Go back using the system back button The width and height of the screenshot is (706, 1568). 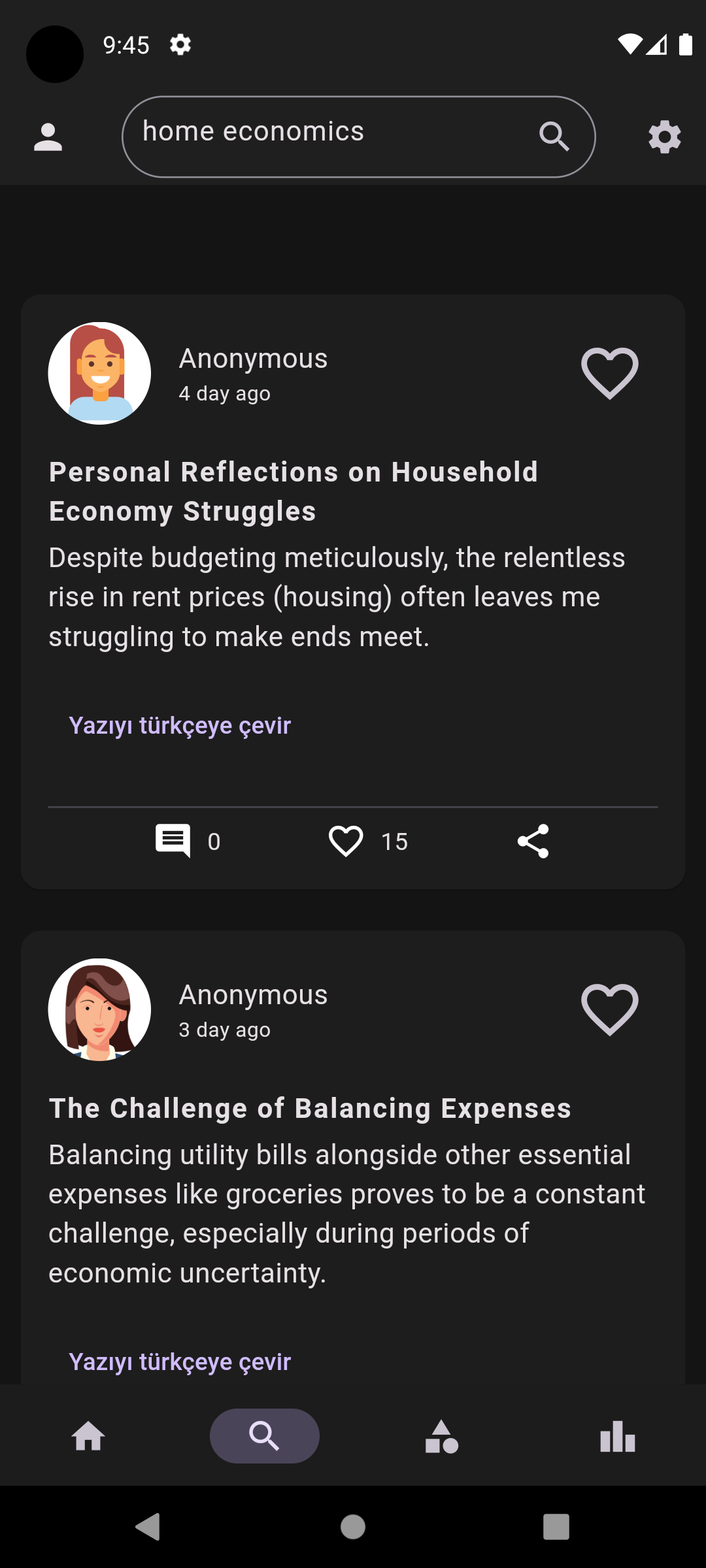[148, 1527]
